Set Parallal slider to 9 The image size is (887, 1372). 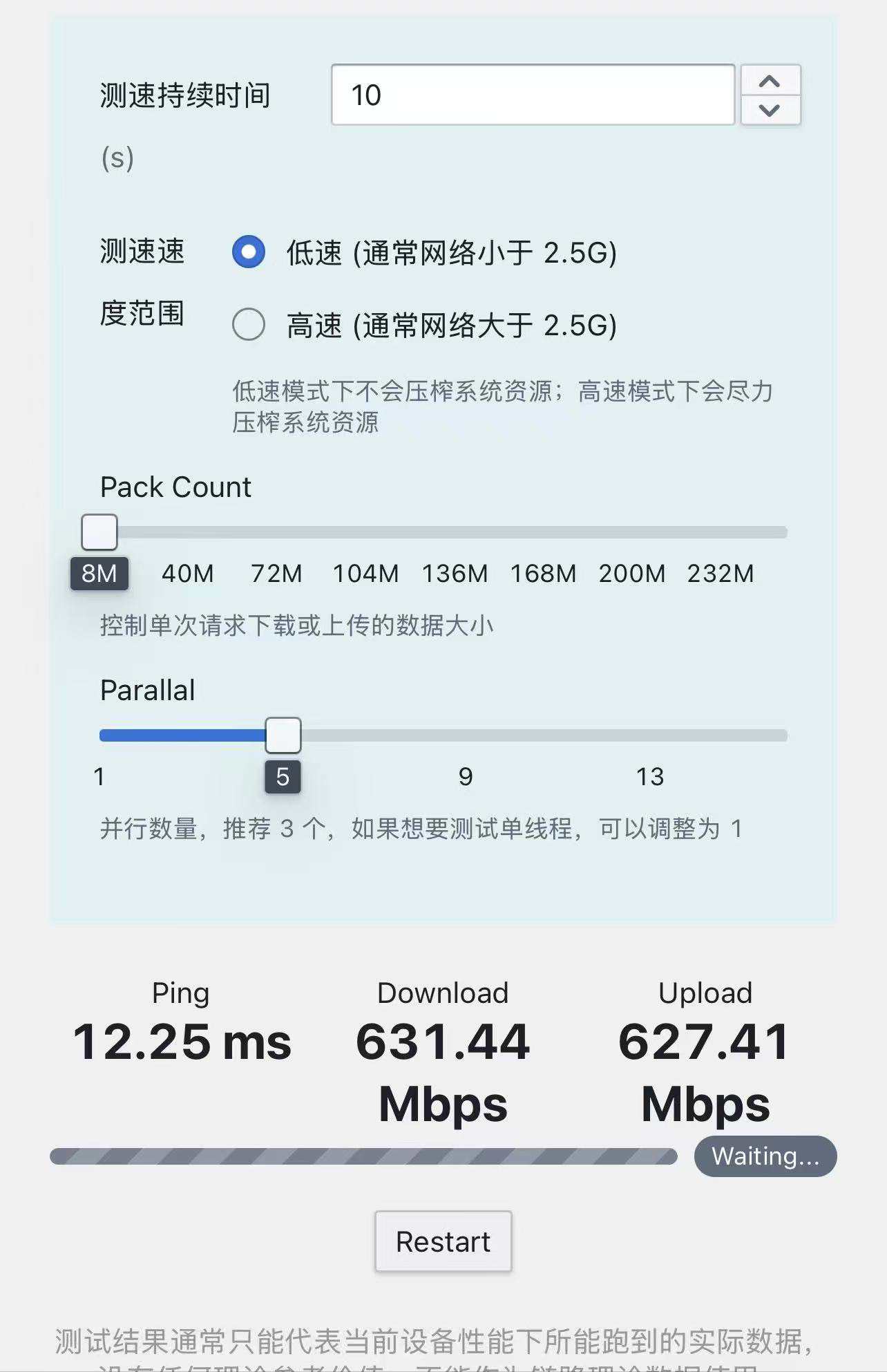466,735
